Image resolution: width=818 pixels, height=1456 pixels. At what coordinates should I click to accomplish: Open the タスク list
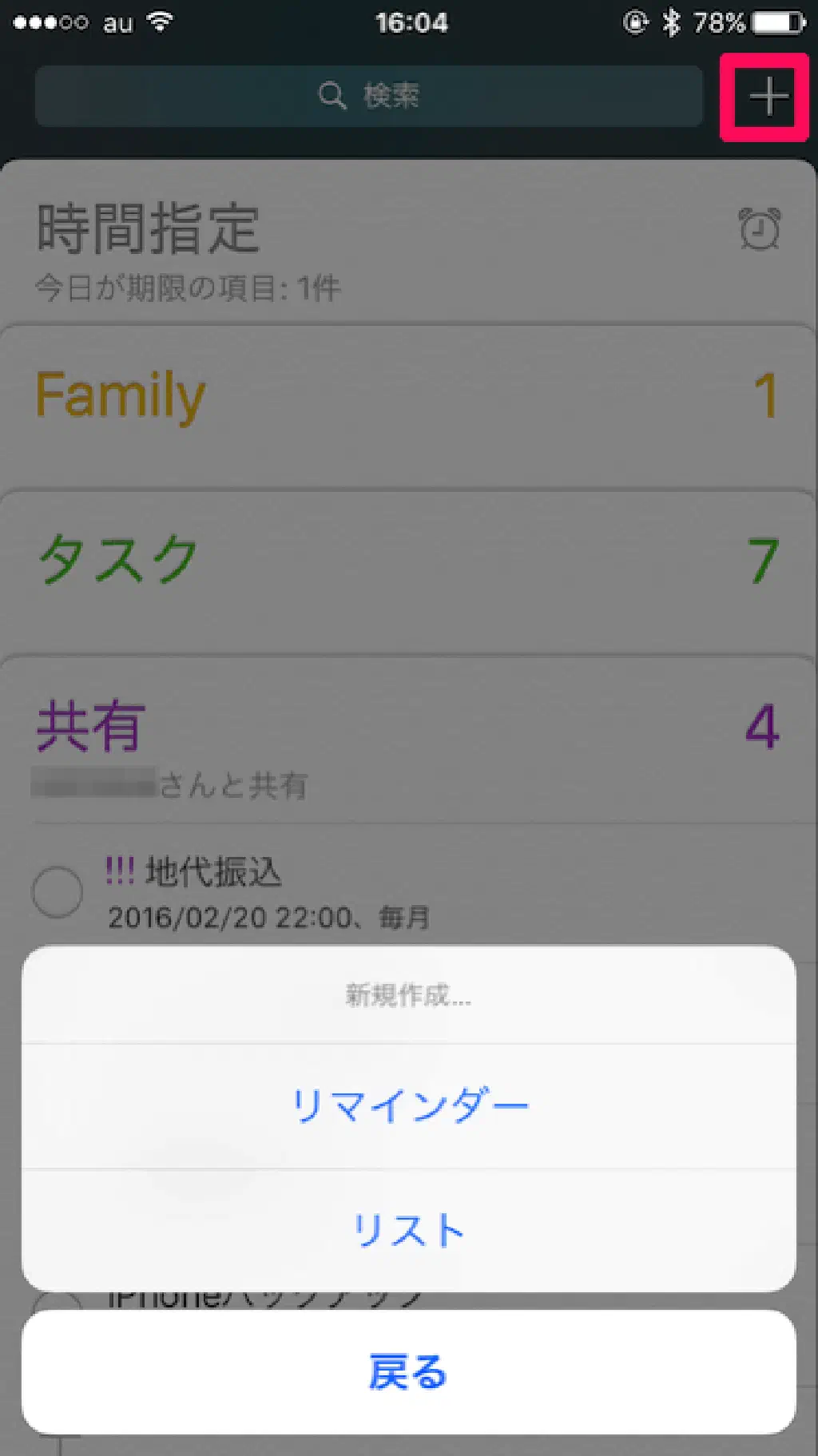pyautogui.click(x=118, y=560)
